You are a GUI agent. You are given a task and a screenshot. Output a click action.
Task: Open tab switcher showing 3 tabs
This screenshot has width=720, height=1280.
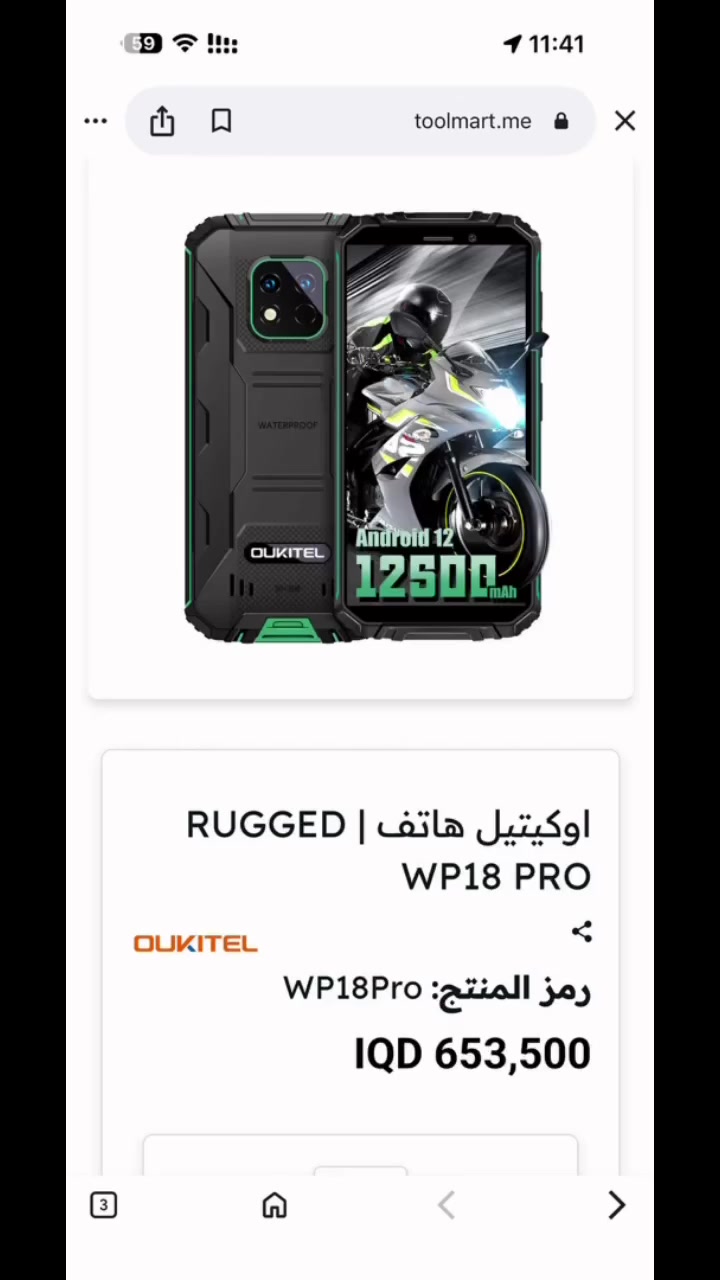click(103, 1205)
